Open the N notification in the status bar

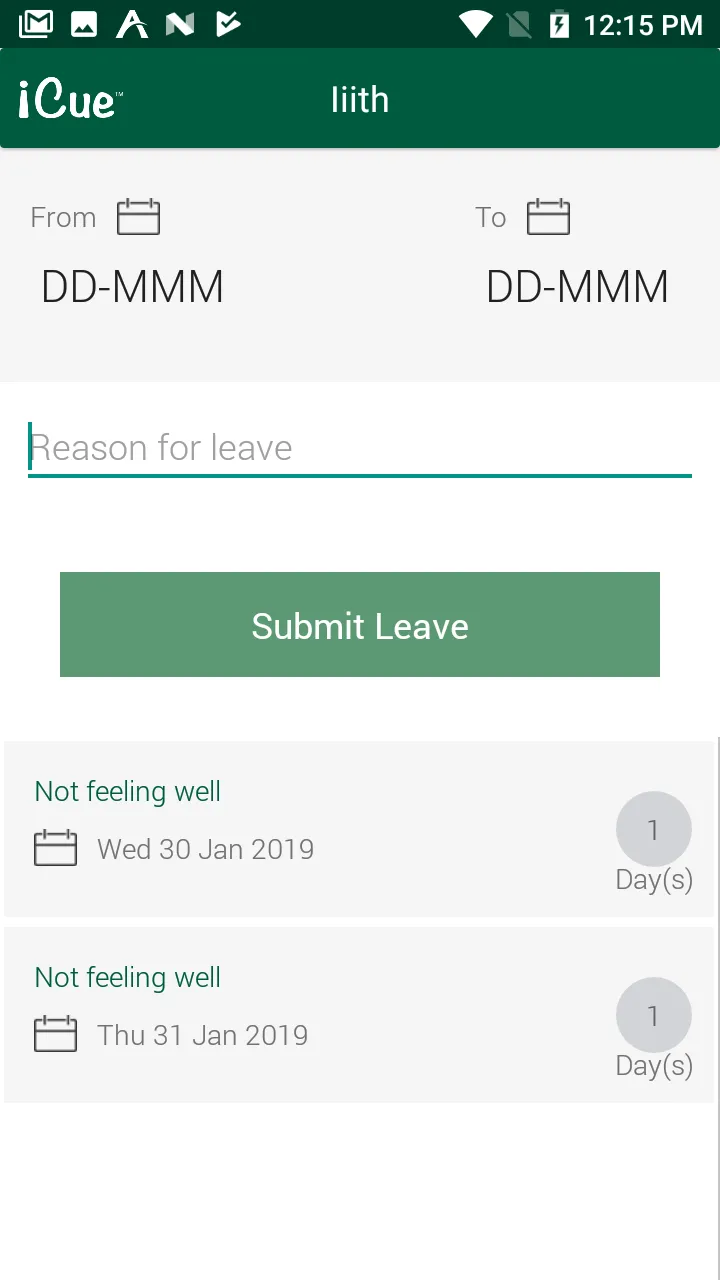pyautogui.click(x=180, y=24)
